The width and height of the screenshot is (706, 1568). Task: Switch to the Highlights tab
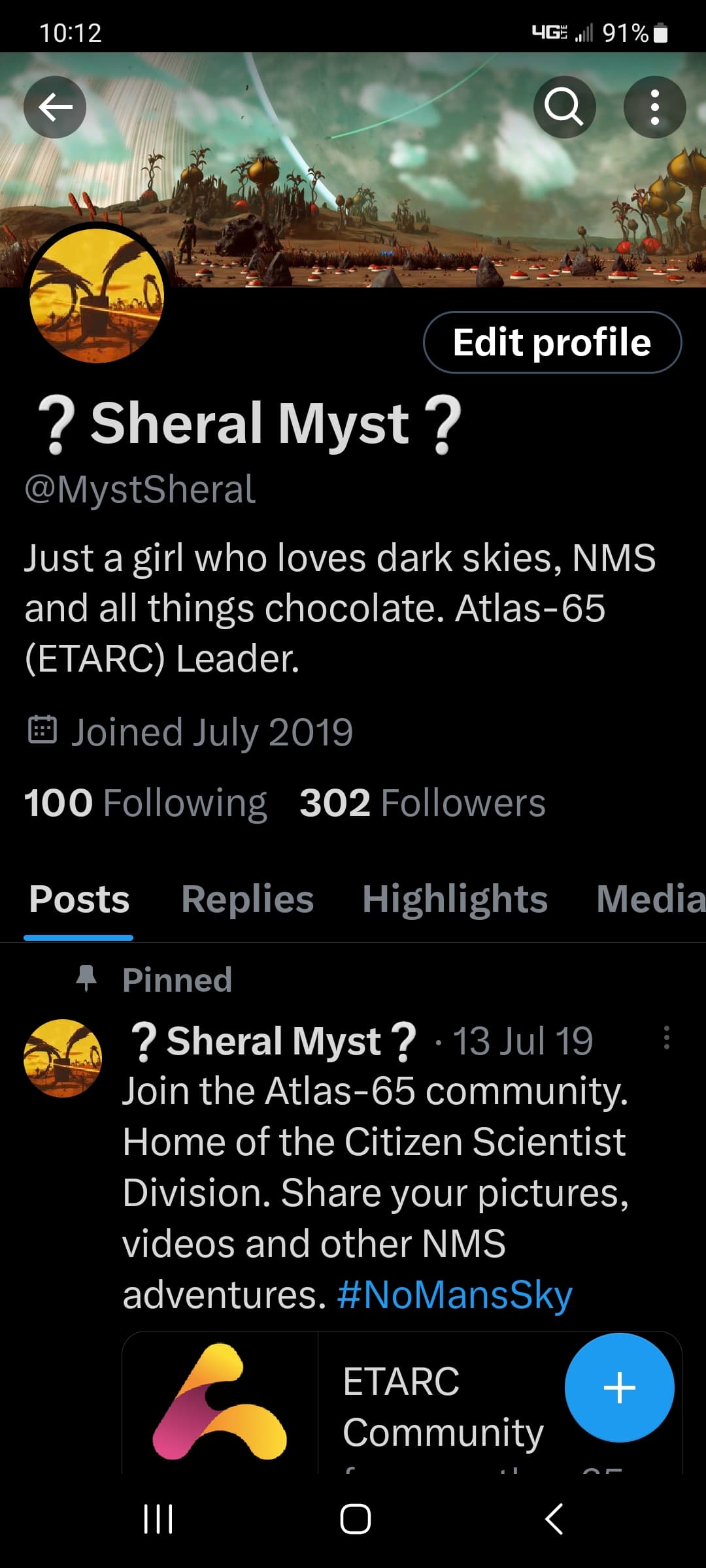(x=455, y=899)
